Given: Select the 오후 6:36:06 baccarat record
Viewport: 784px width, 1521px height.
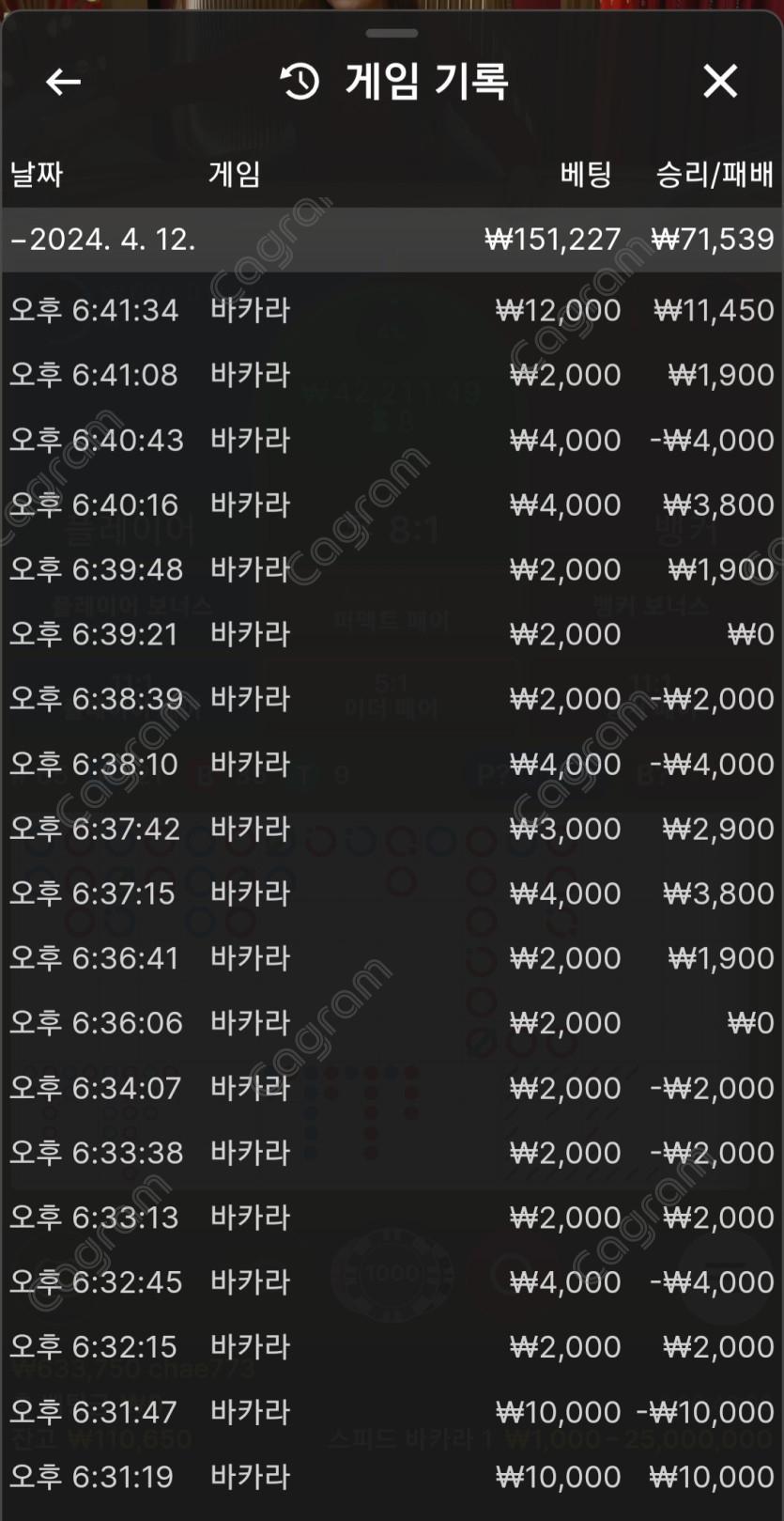Looking at the screenshot, I should 392,1023.
